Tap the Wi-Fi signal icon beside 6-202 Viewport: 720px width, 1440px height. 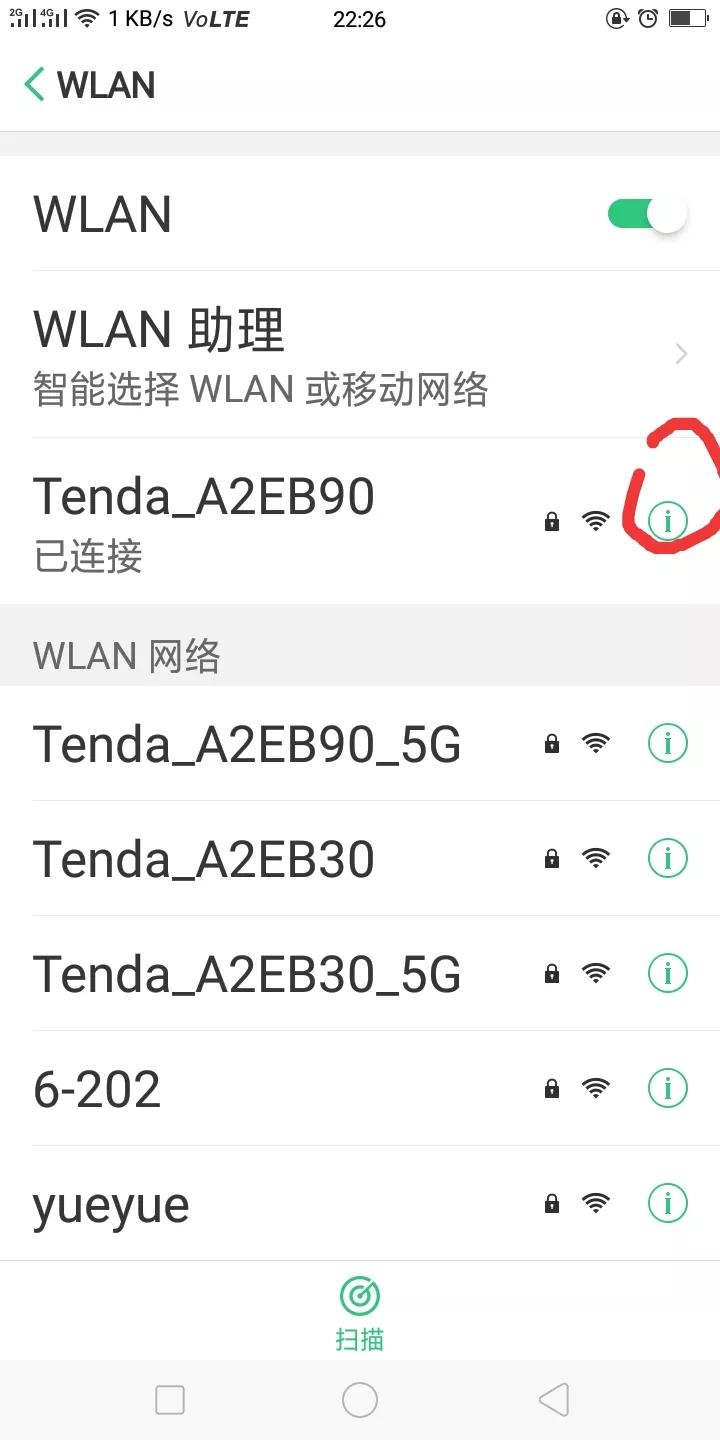point(596,1088)
